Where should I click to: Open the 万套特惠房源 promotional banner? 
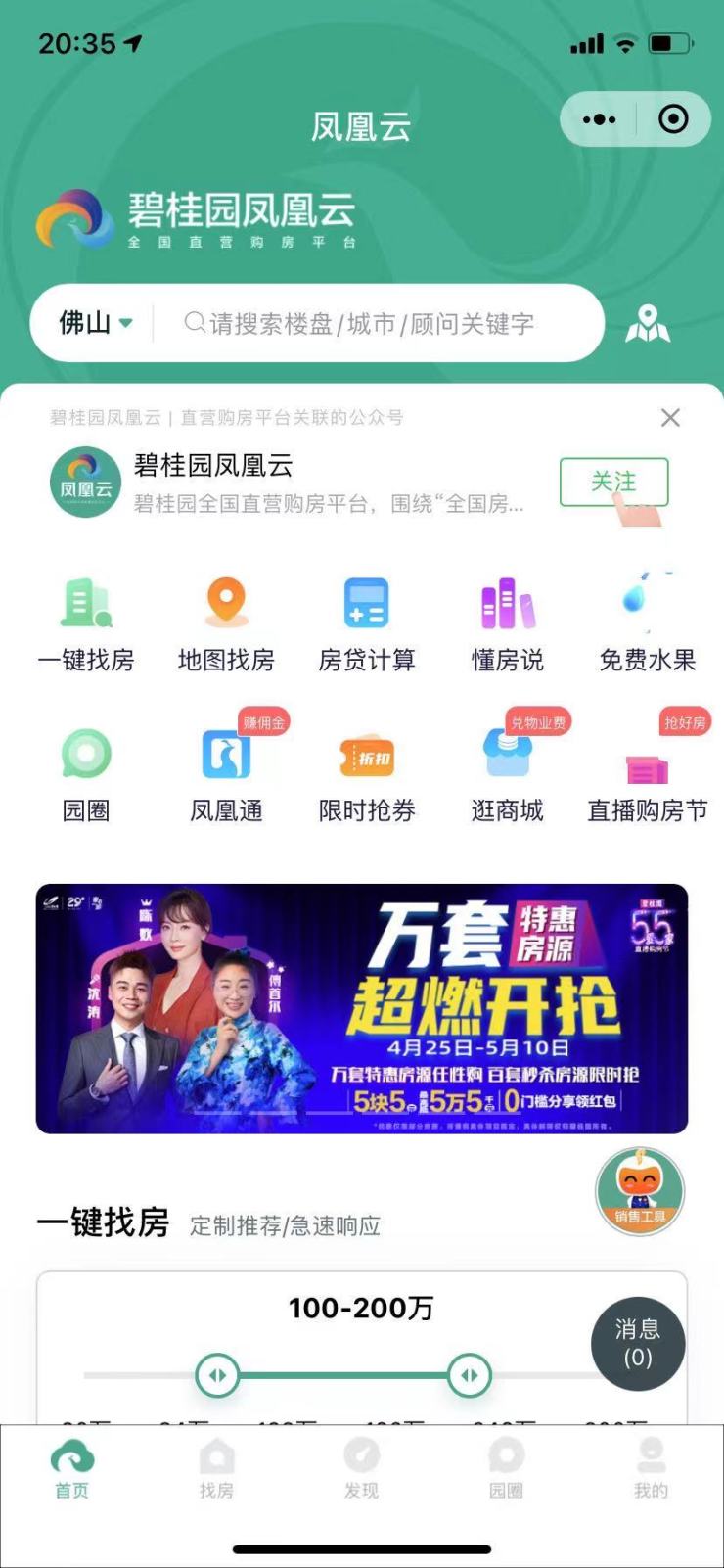[x=362, y=1008]
